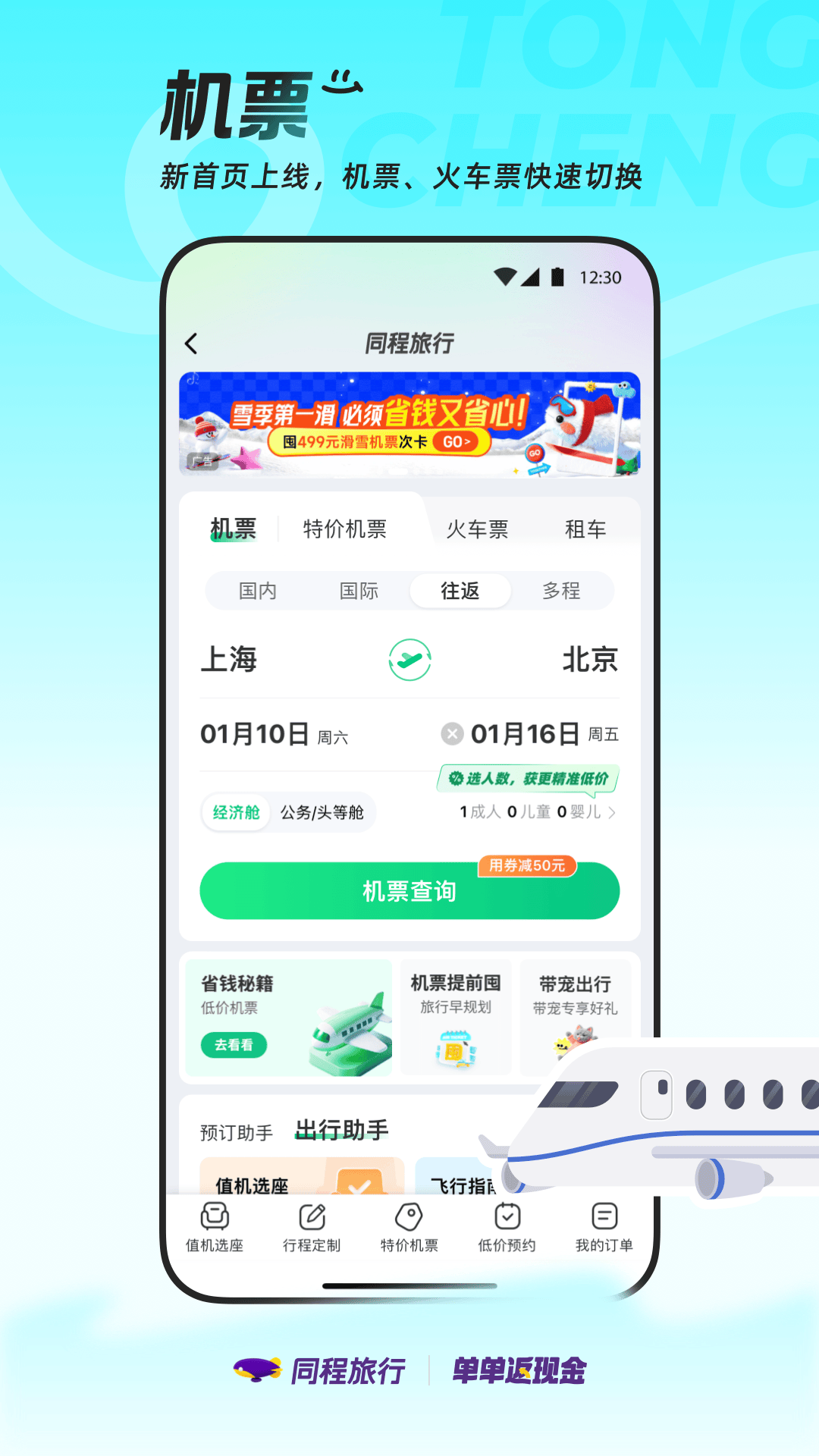Tap the back arrow at top left
This screenshot has width=819, height=1456.
[191, 344]
